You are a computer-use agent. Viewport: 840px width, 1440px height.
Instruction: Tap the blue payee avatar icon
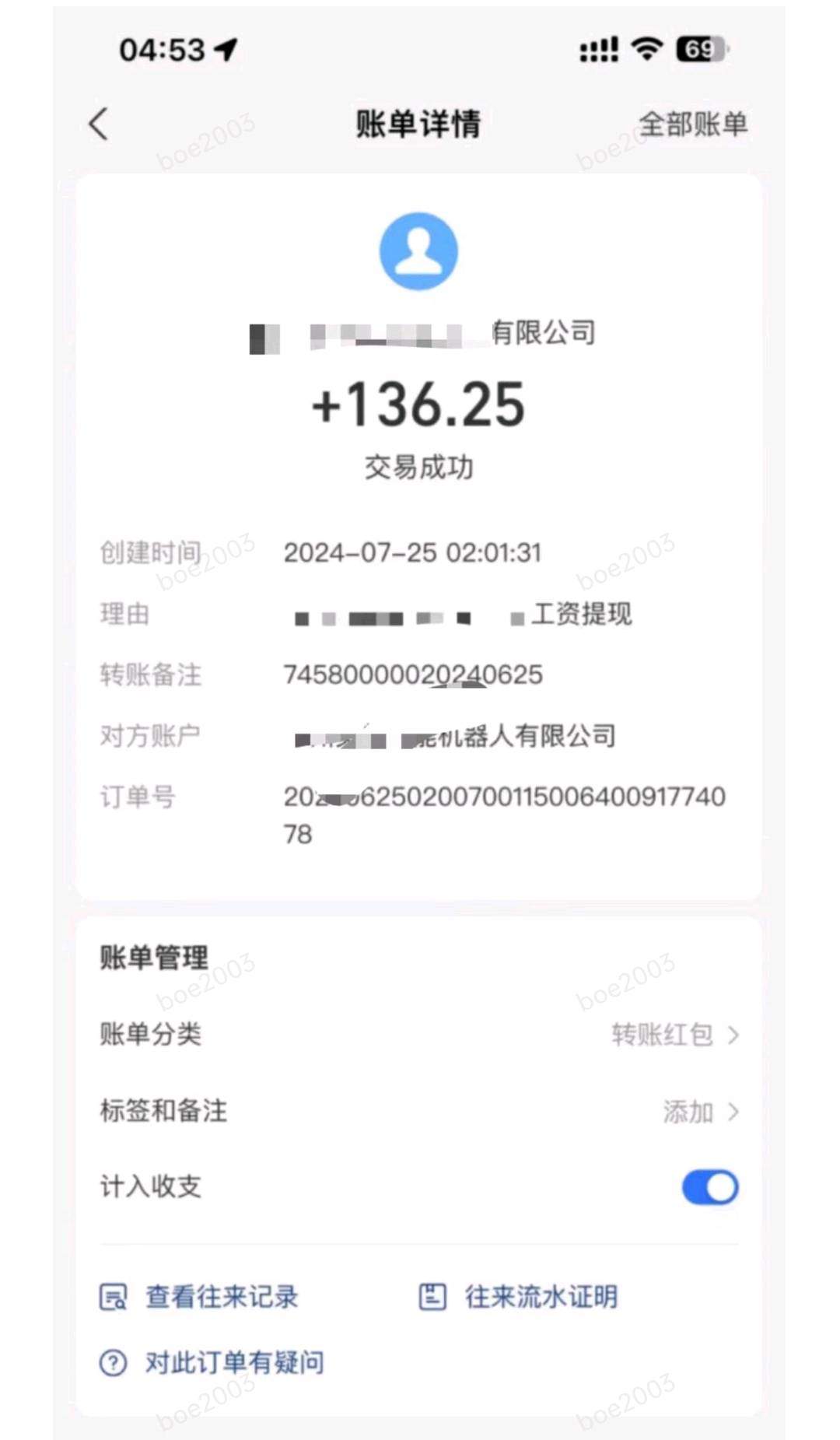point(418,251)
